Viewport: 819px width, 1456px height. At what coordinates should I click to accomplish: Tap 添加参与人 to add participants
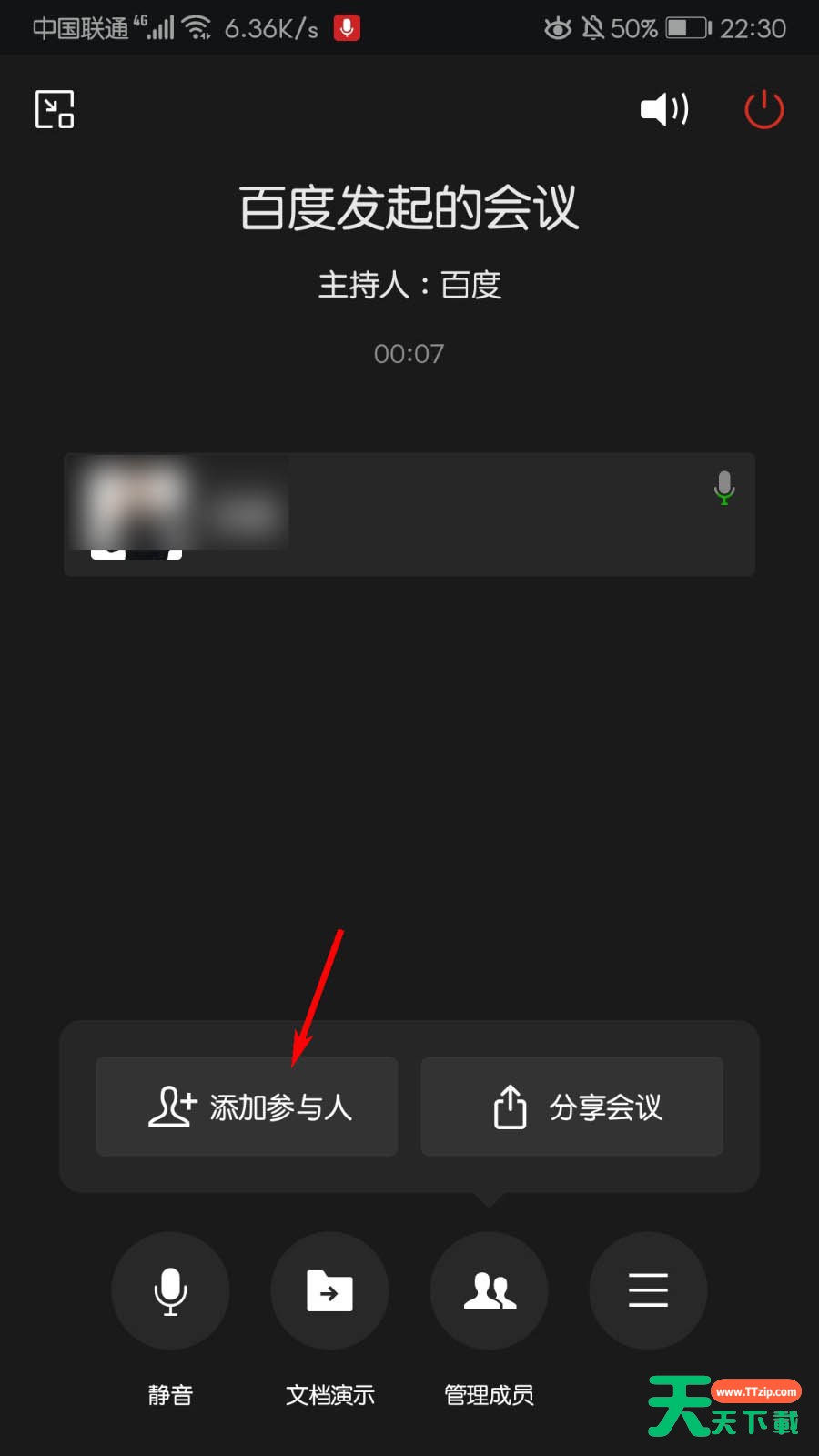(x=247, y=1107)
